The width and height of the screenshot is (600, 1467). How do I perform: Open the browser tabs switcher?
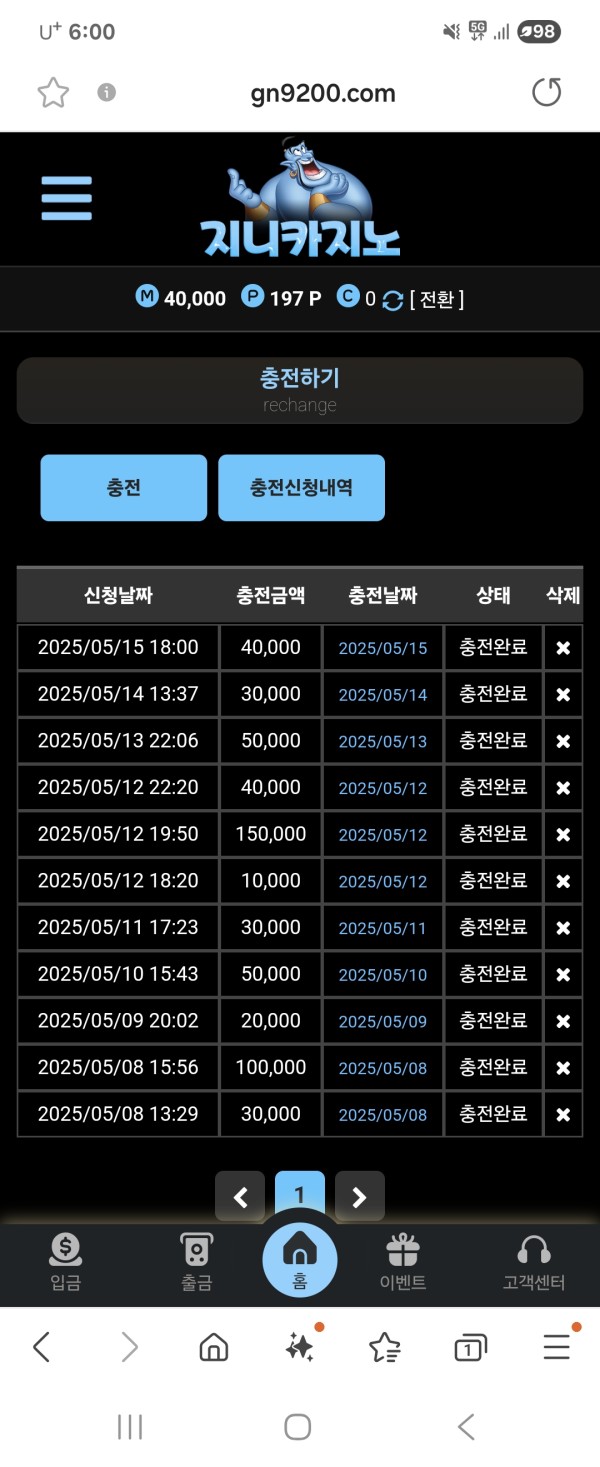(x=470, y=1348)
